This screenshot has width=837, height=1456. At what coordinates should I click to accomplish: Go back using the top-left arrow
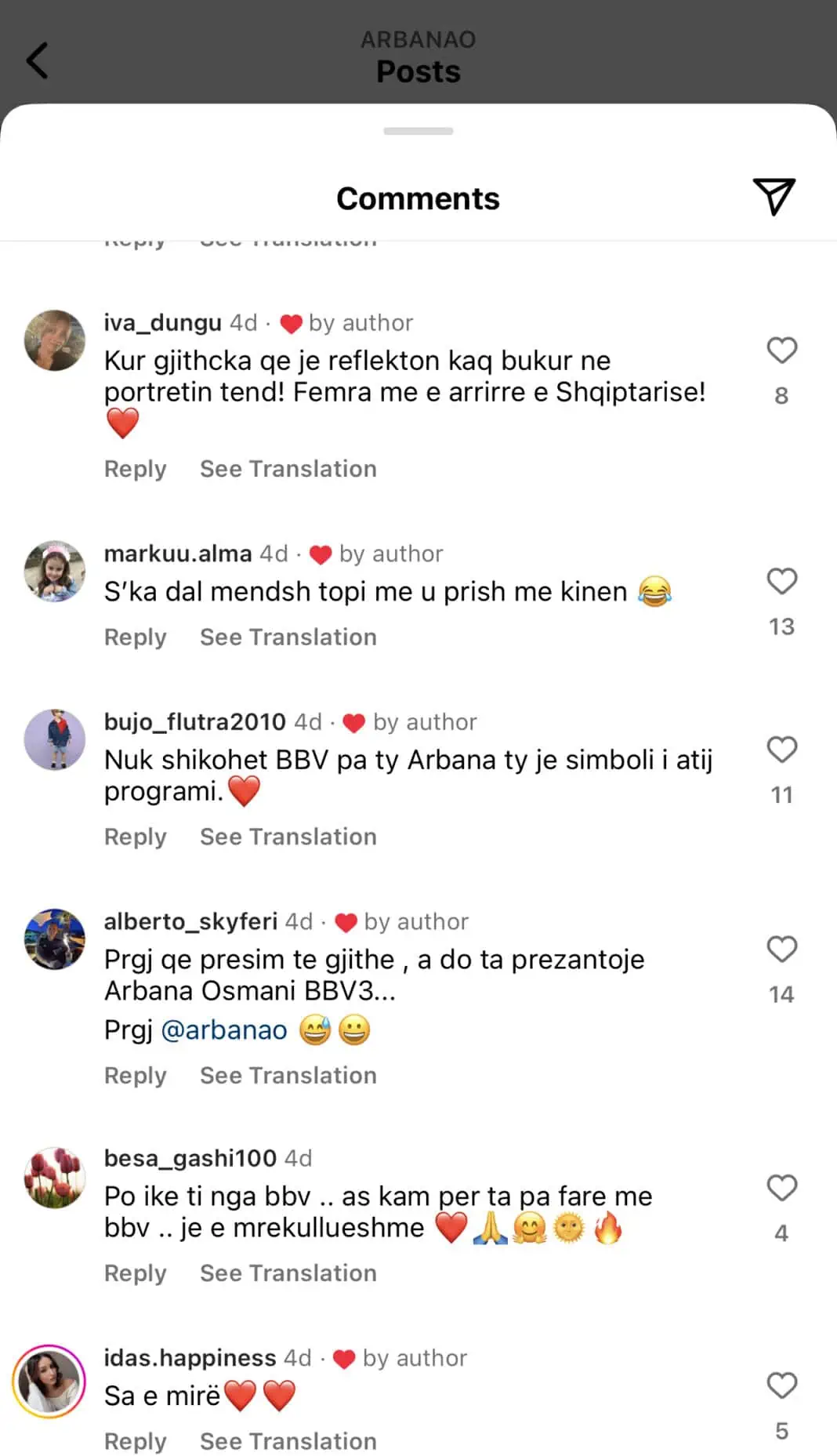tap(37, 60)
